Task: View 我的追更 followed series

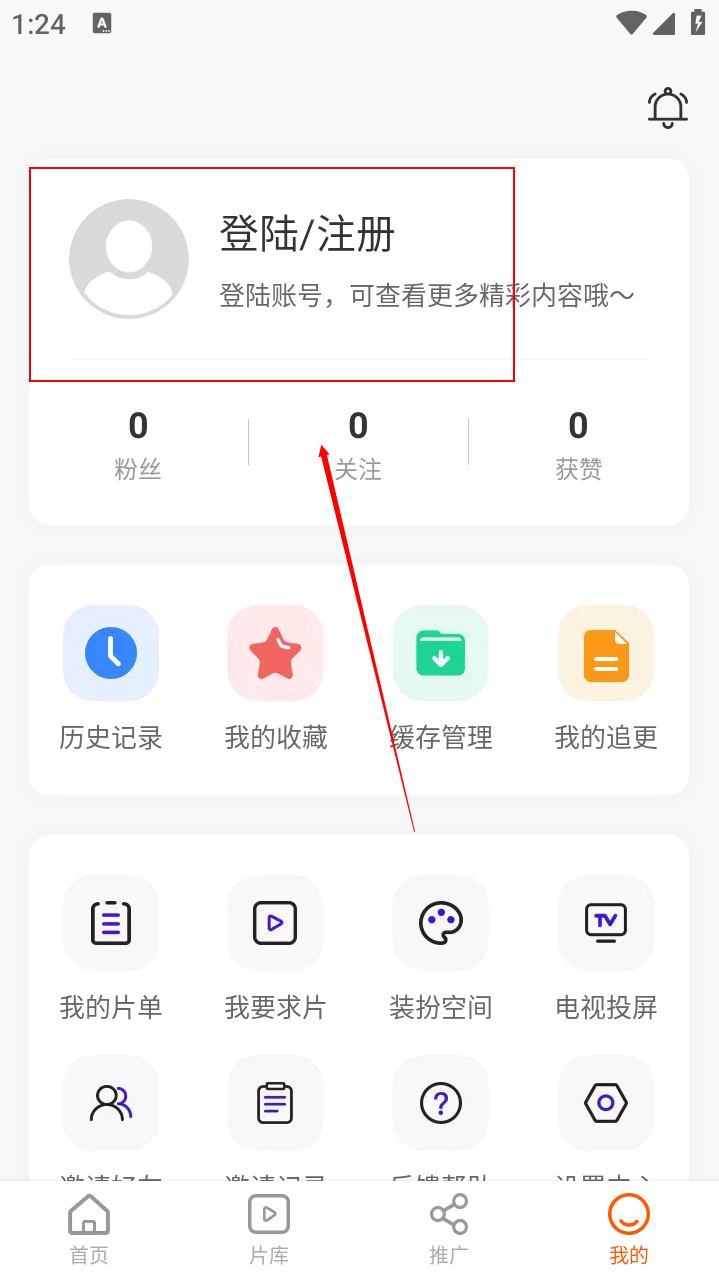Action: (606, 679)
